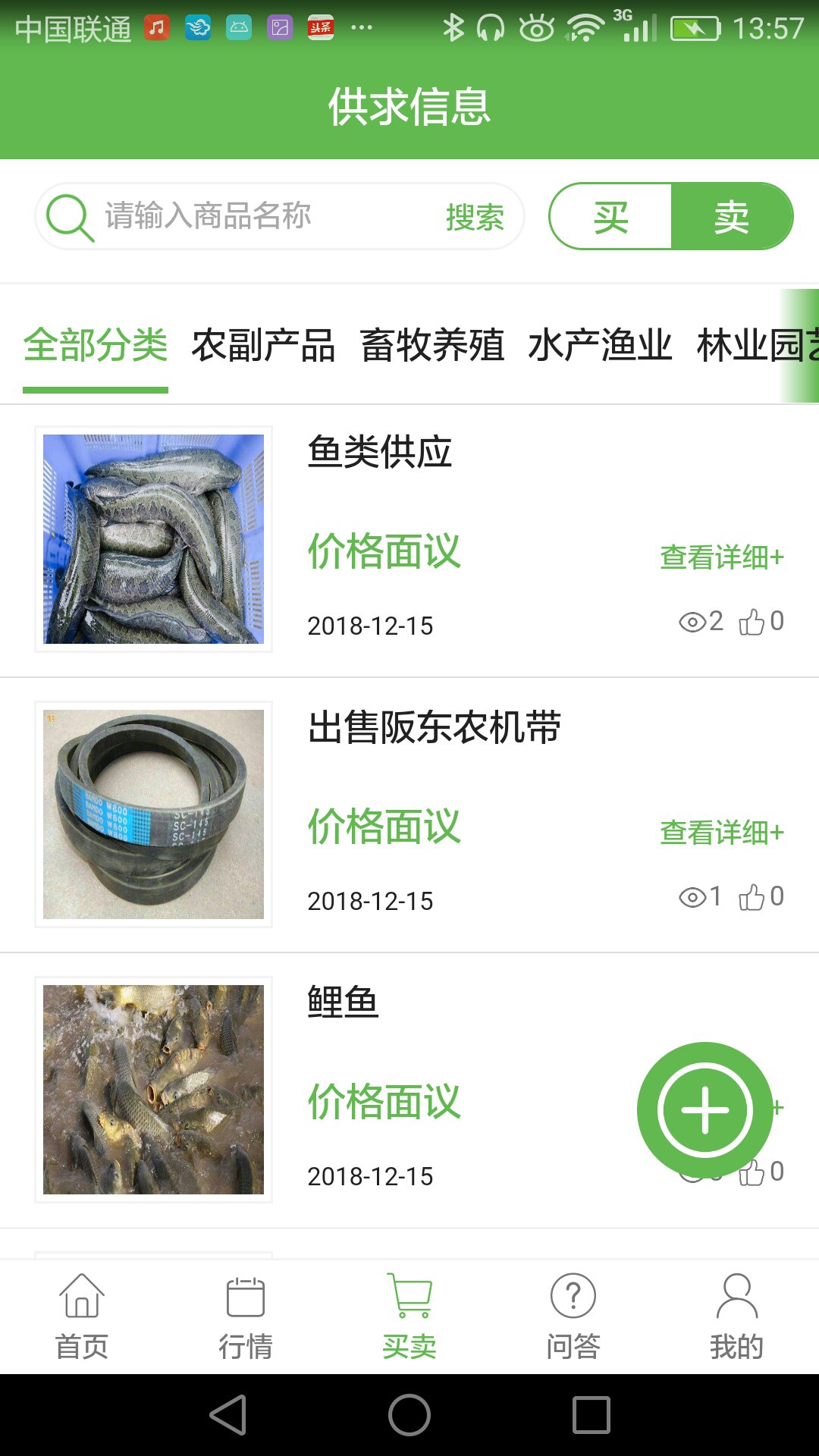This screenshot has height=1456, width=819.
Task: Click the eye view-count icon on 鱼类供应 listing
Action: (x=695, y=621)
